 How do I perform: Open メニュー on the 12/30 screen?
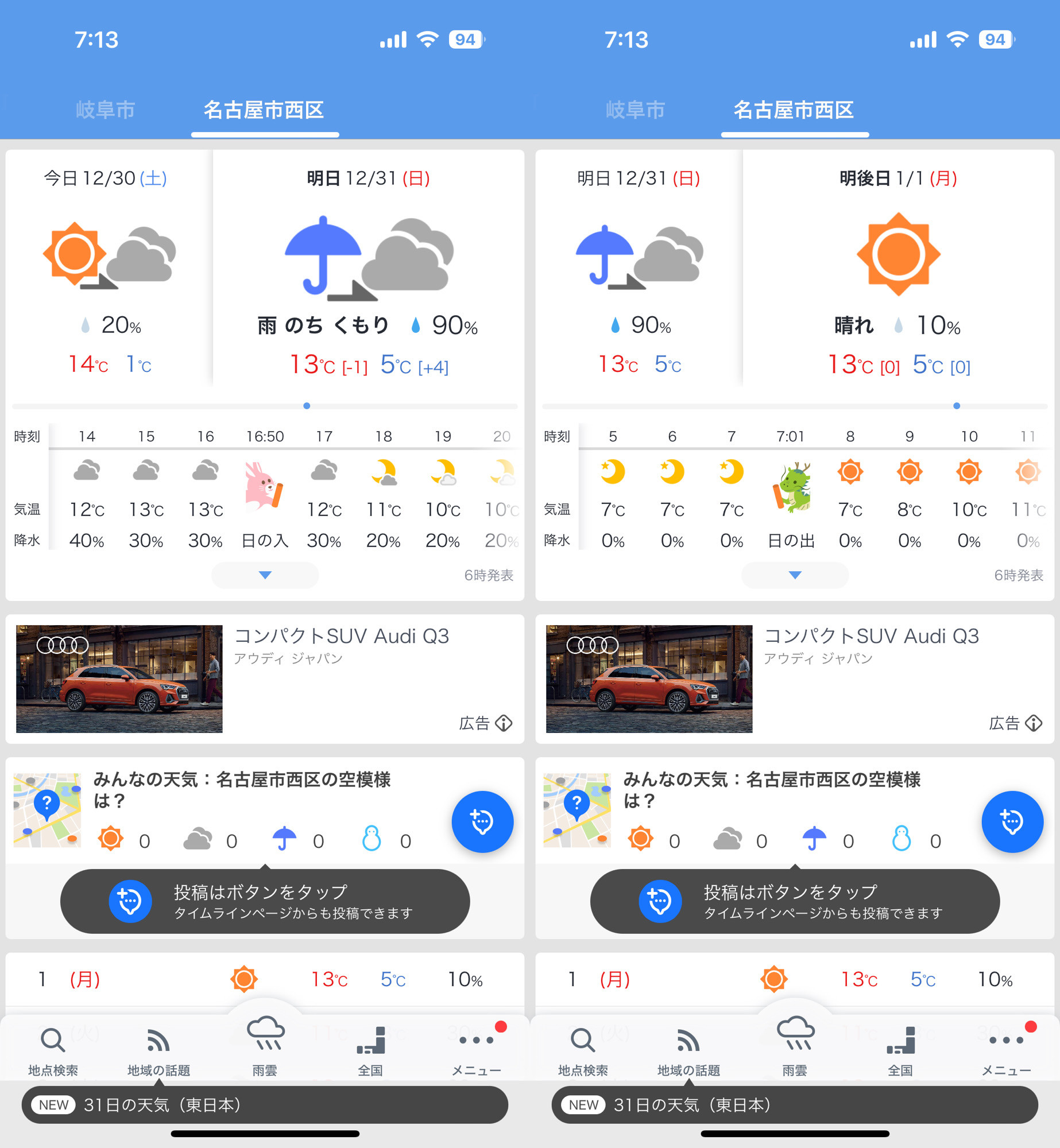[477, 1052]
